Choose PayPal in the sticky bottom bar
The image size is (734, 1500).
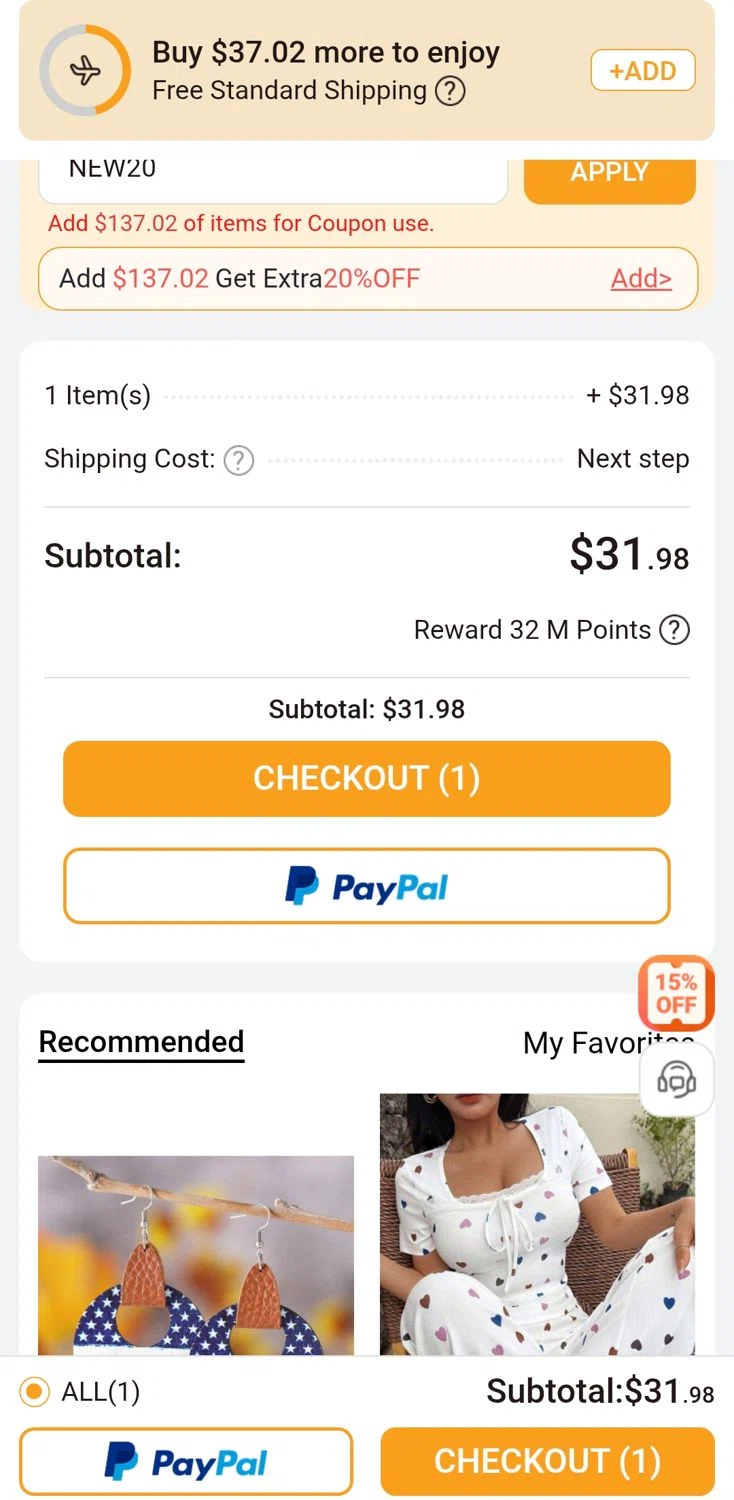coord(186,1462)
